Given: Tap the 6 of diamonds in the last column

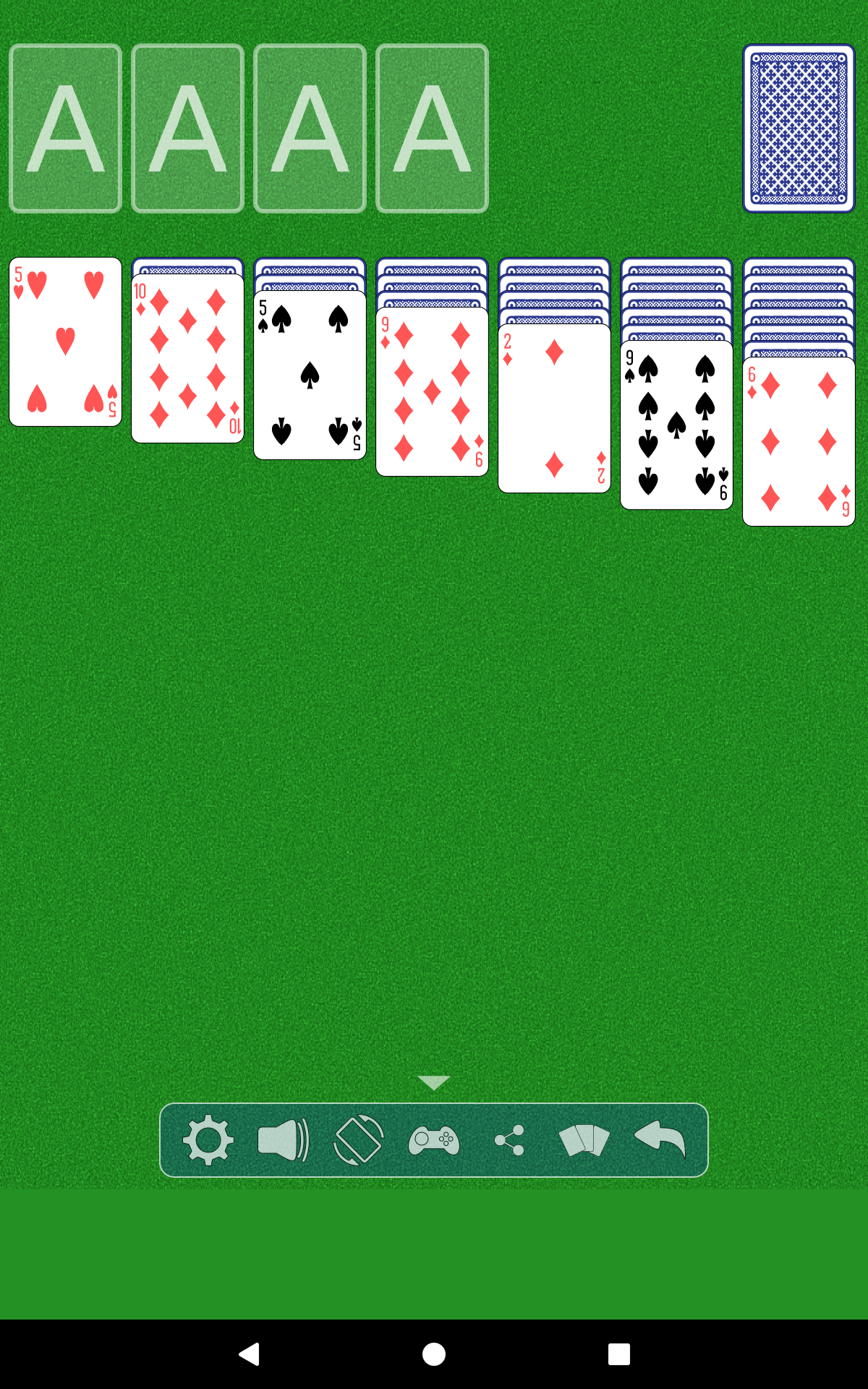Looking at the screenshot, I should coord(799,441).
